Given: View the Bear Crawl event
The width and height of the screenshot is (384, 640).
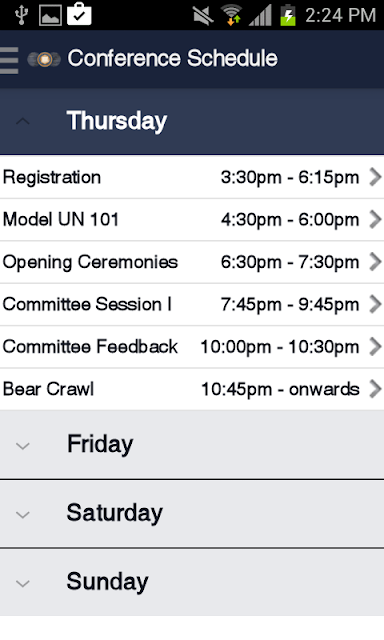Looking at the screenshot, I should [192, 389].
